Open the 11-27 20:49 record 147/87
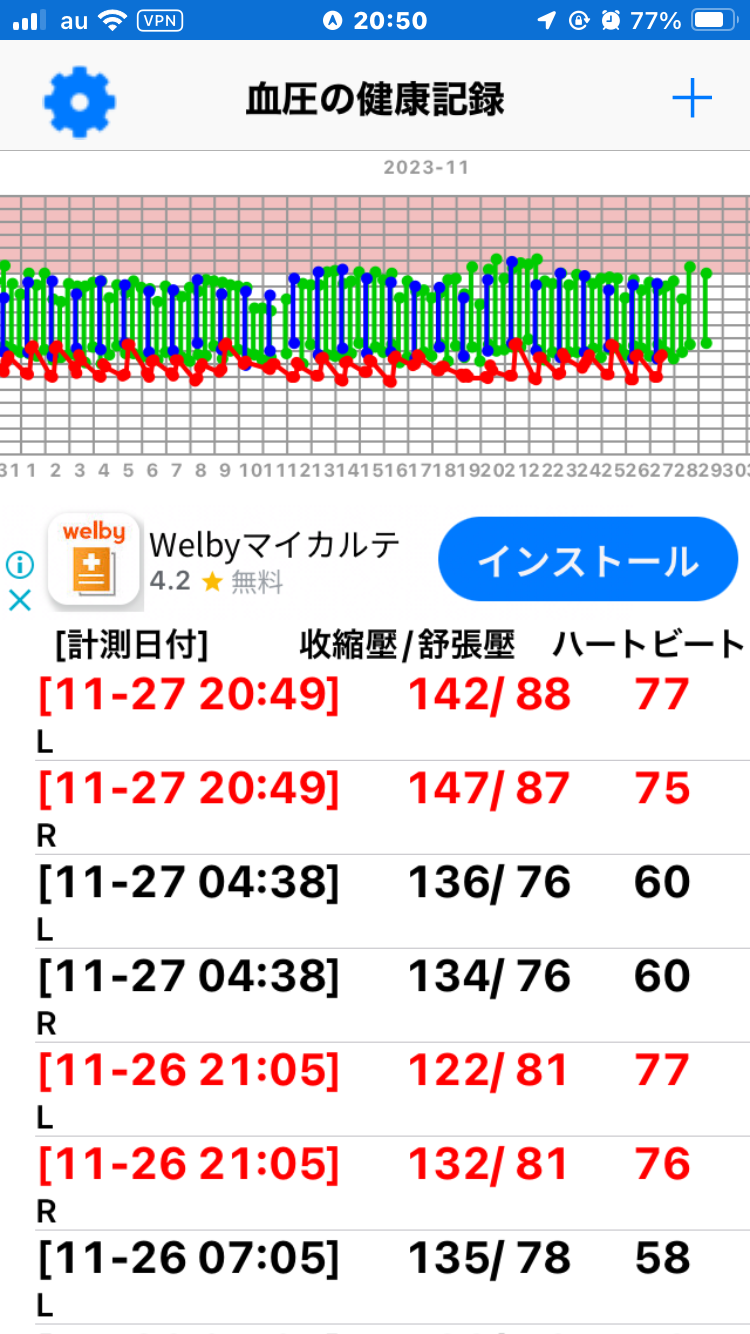Screen dimensions: 750x1334 coord(375,808)
